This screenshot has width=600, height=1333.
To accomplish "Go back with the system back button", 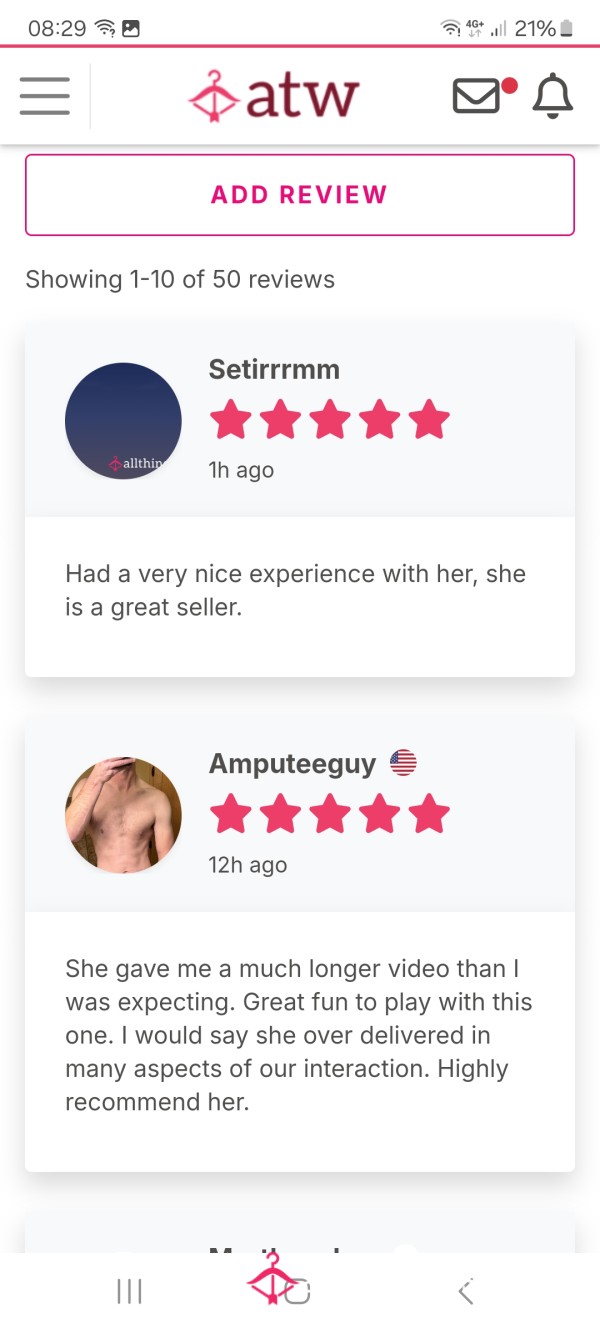I will 465,1292.
